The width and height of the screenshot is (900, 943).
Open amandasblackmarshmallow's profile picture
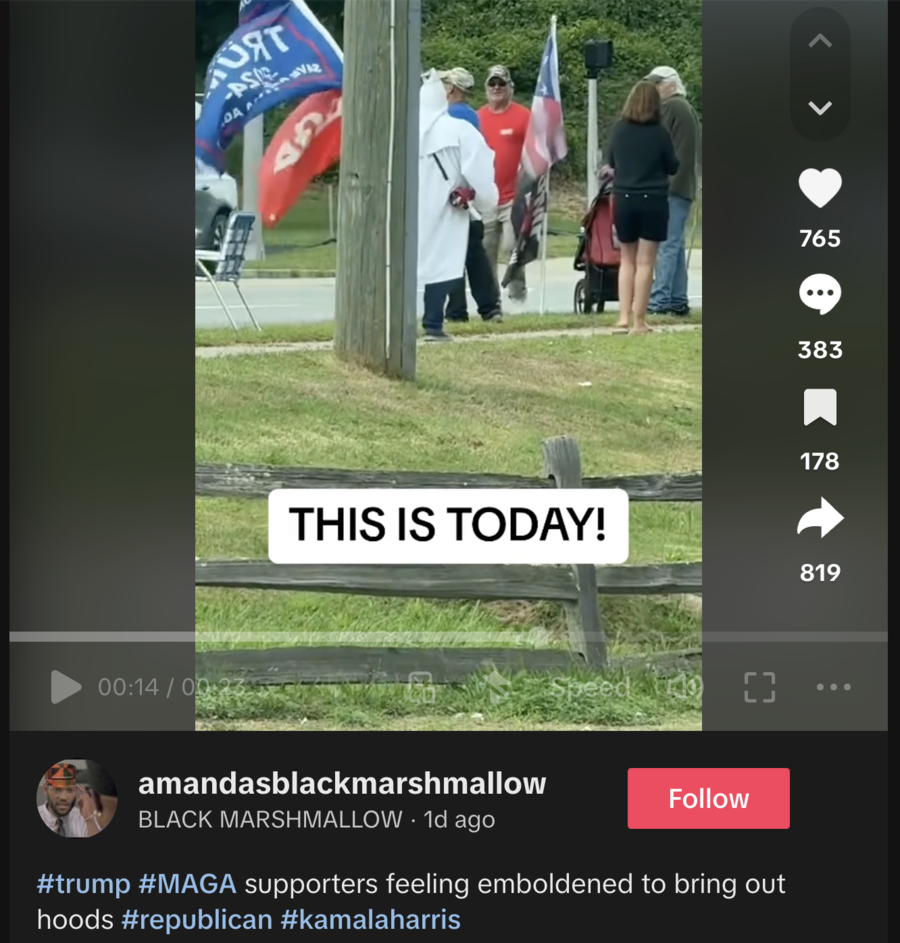point(77,798)
